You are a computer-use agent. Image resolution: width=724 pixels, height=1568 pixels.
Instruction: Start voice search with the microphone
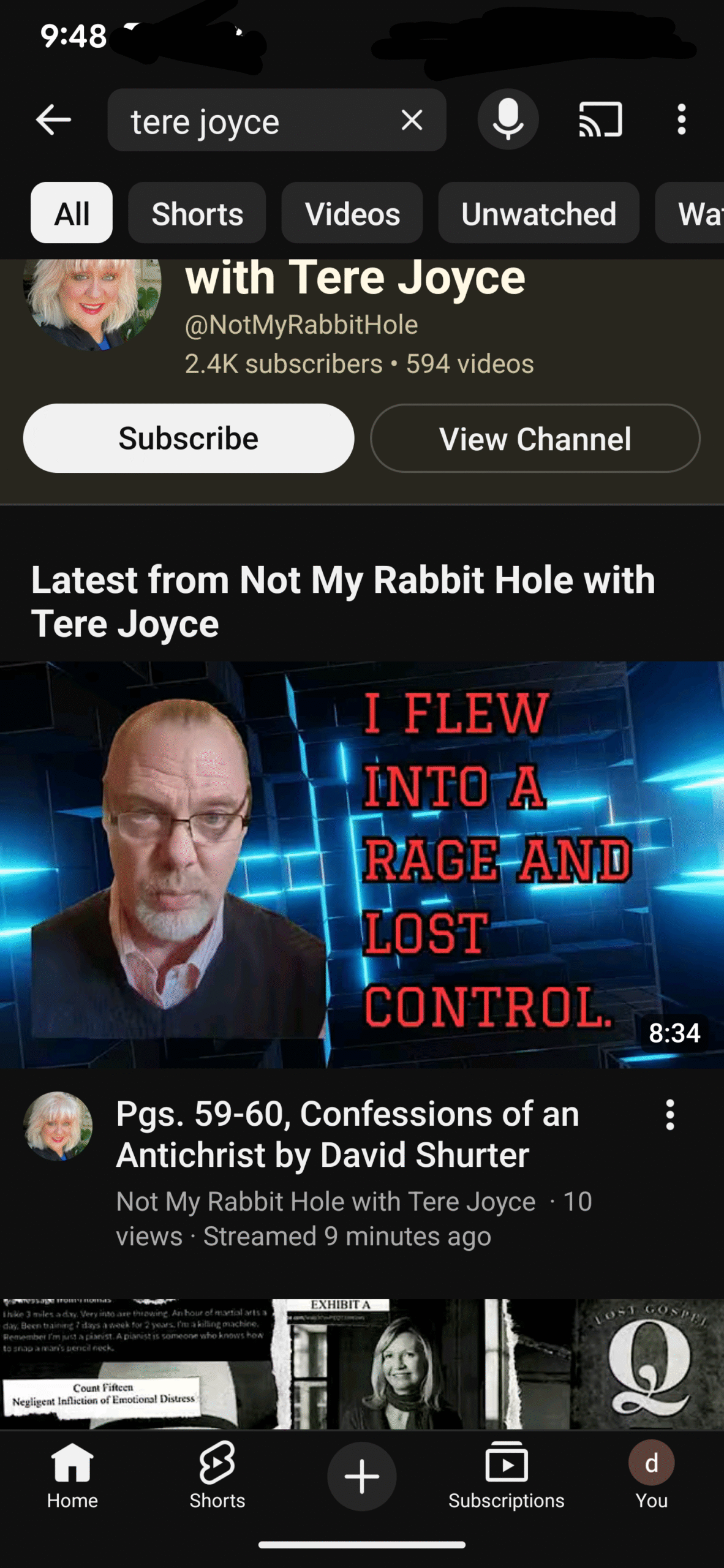click(508, 119)
